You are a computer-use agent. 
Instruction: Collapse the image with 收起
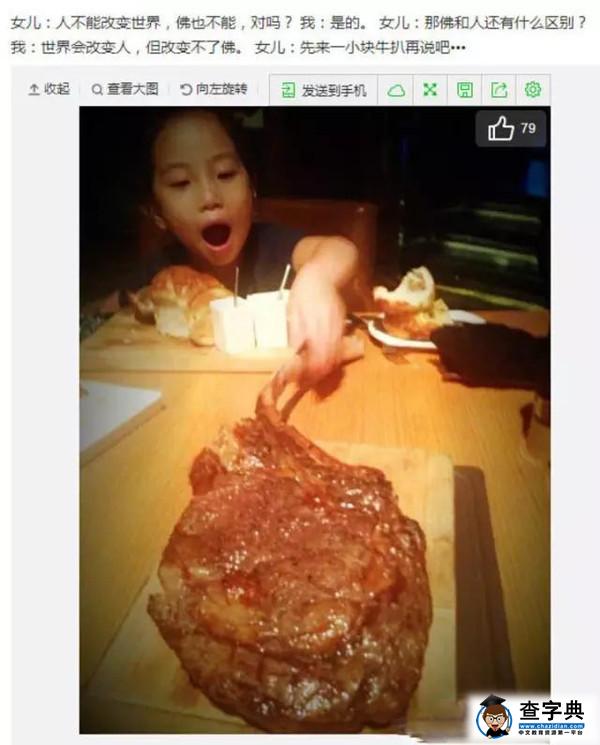(x=49, y=89)
